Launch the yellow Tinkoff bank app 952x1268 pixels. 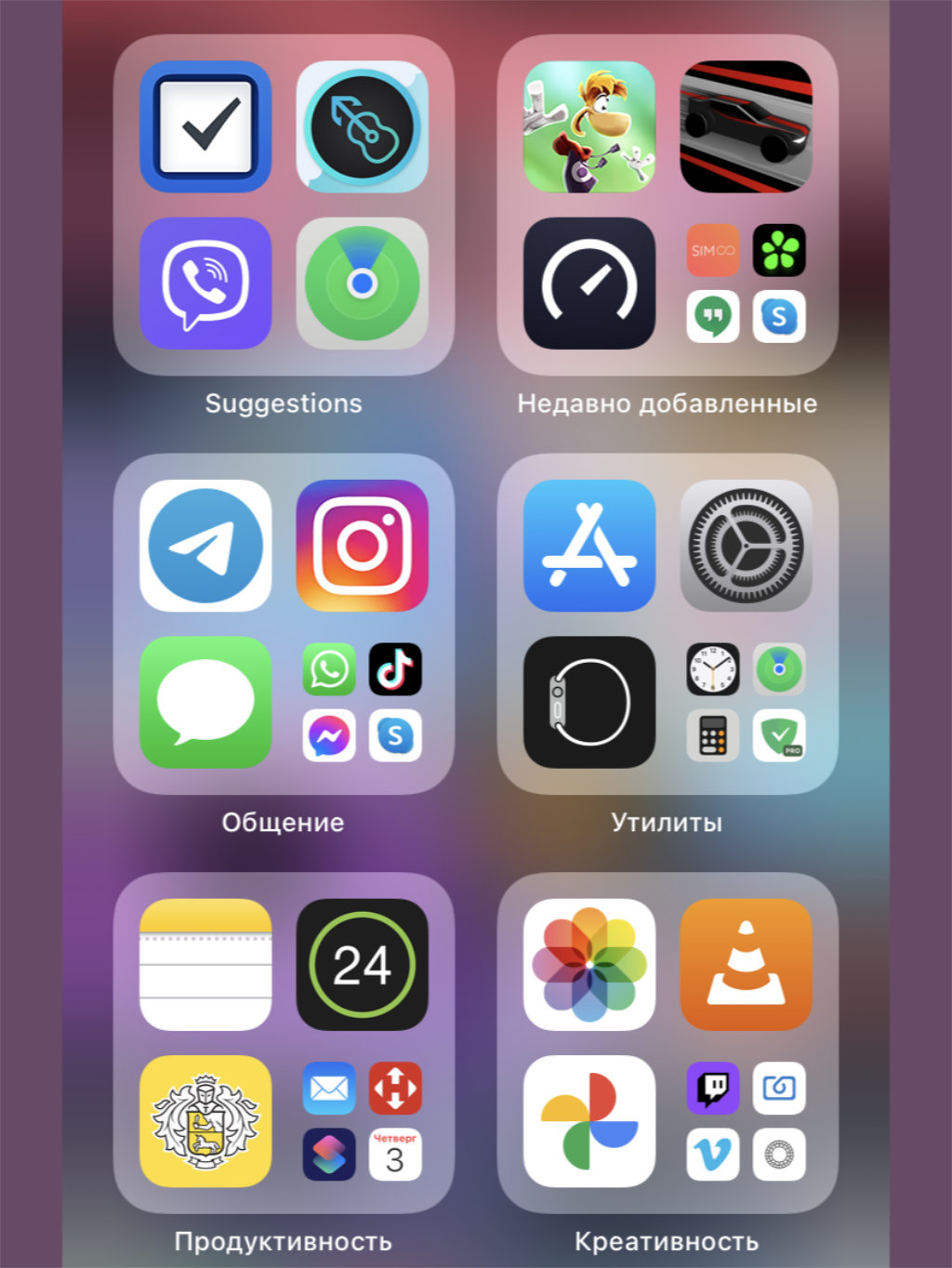click(205, 1121)
